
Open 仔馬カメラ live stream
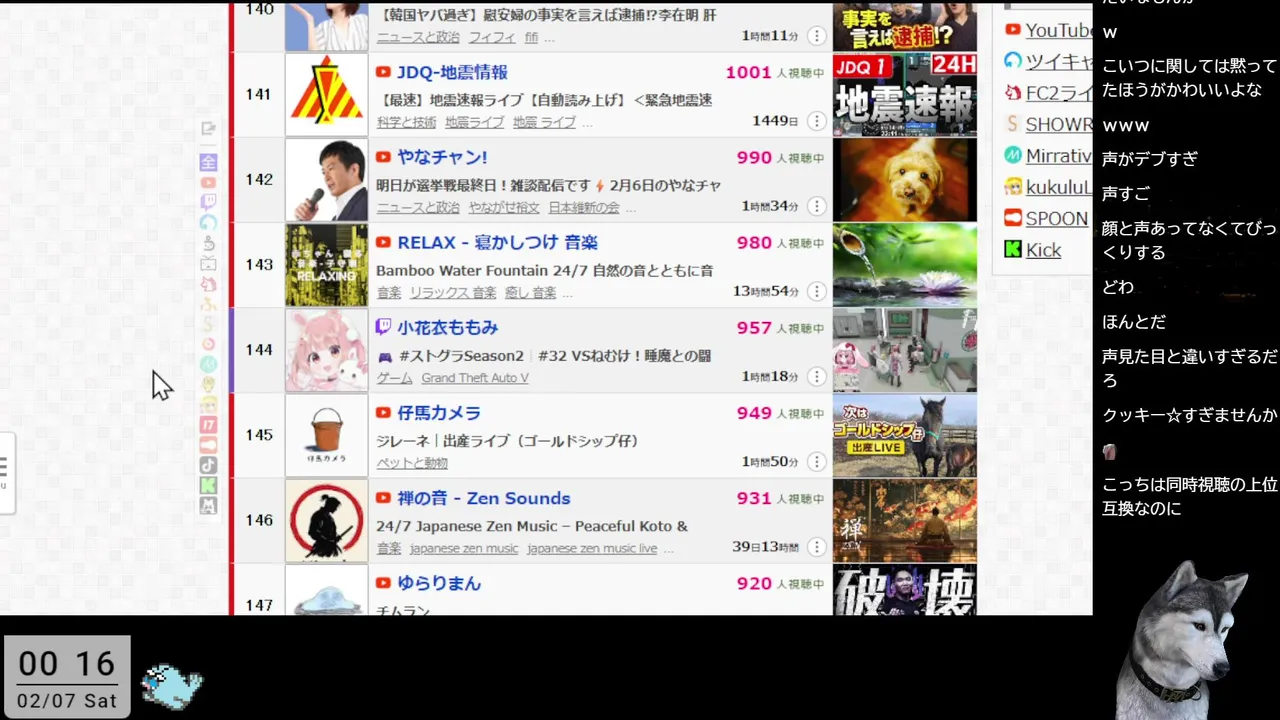(439, 413)
